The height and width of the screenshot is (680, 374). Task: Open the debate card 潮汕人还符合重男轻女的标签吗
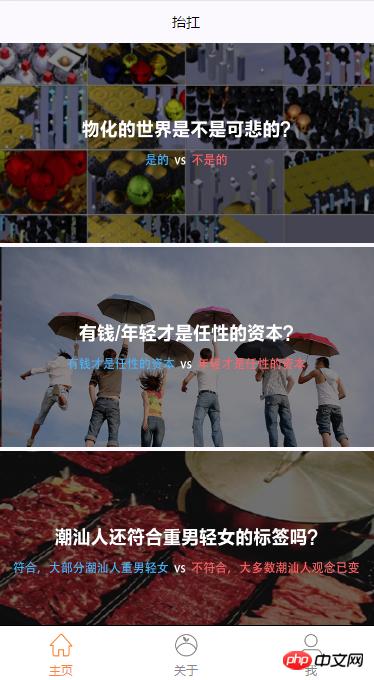click(187, 538)
